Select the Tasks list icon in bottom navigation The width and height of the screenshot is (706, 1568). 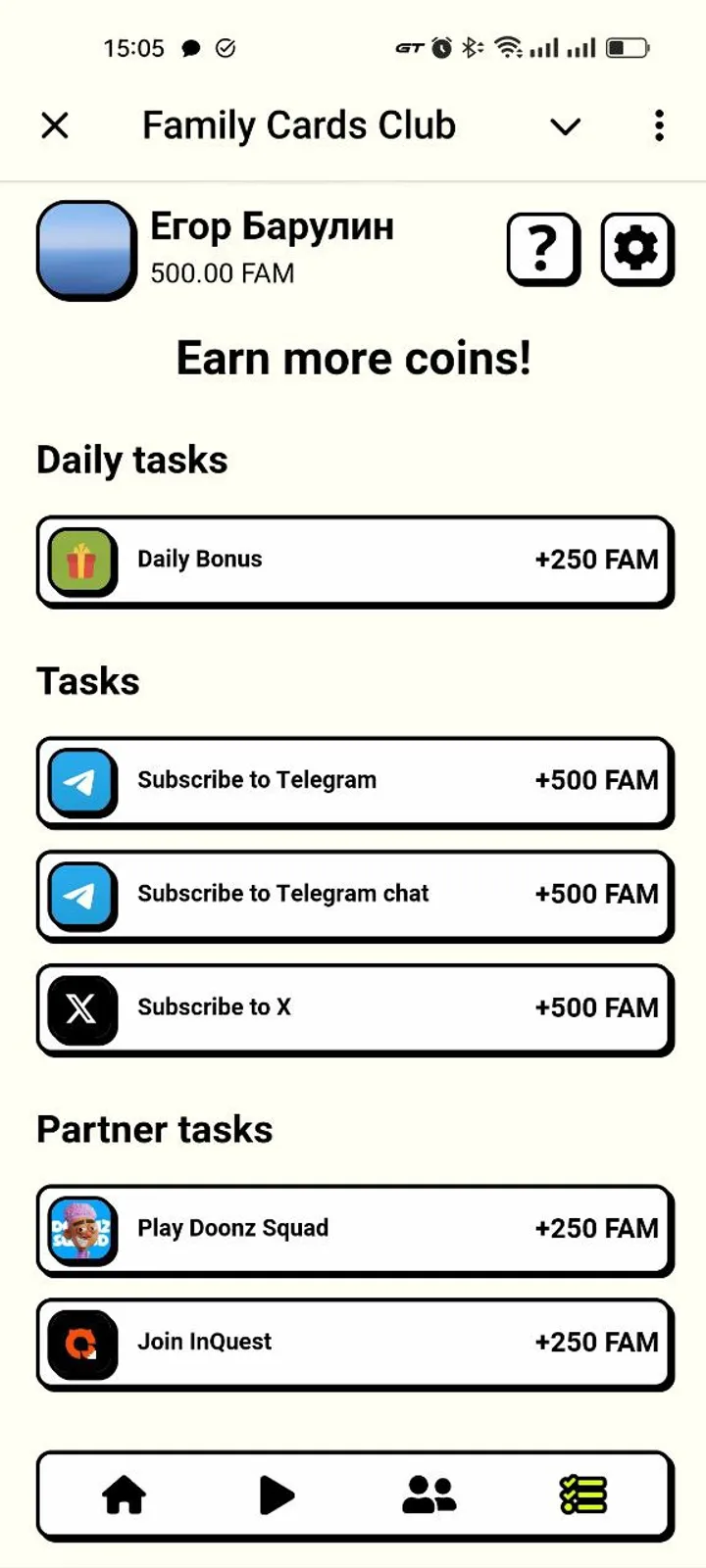581,1494
